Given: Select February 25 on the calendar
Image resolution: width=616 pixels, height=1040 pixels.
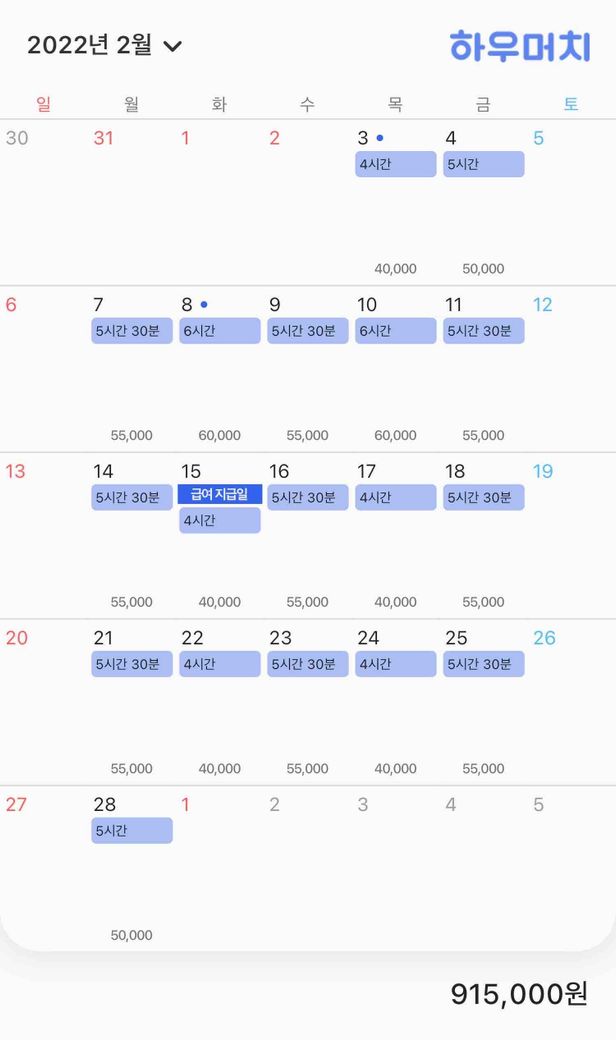Looking at the screenshot, I should click(x=456, y=638).
